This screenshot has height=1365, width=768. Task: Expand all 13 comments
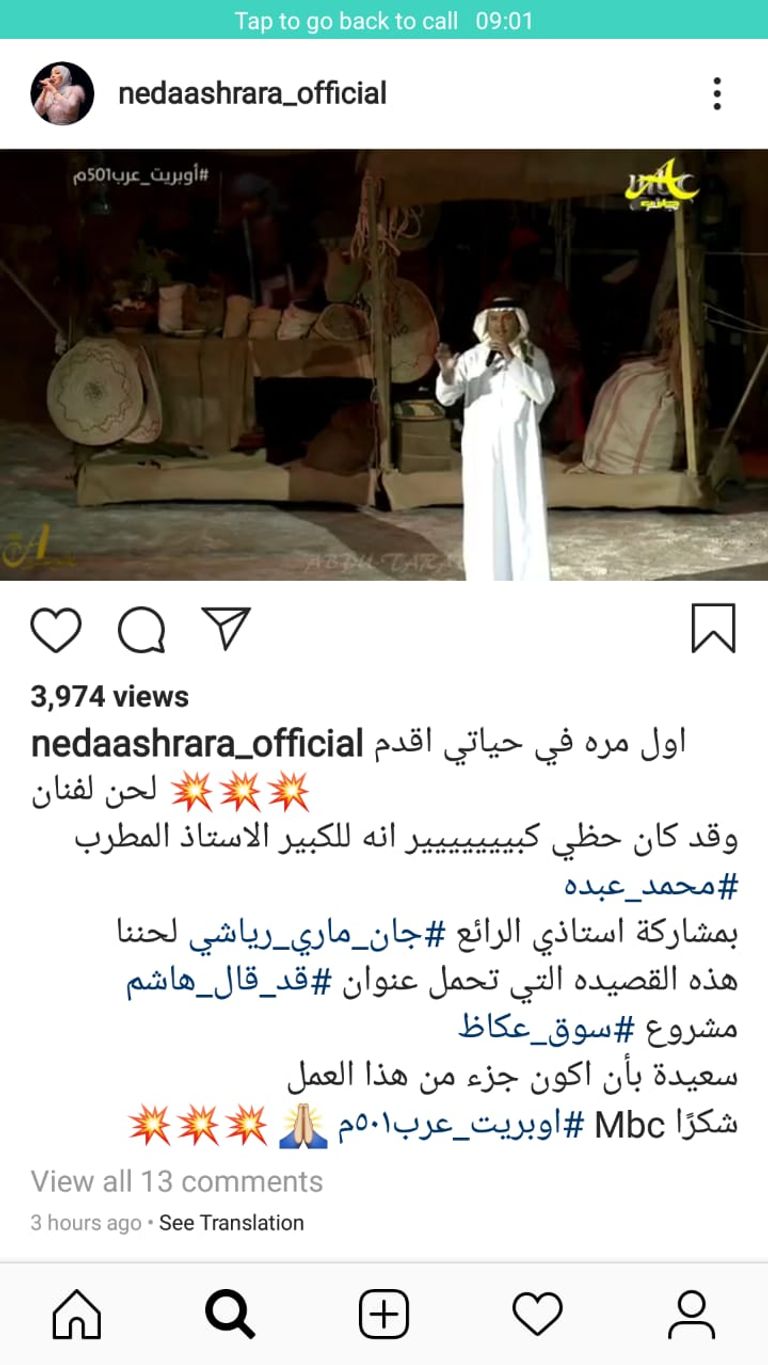(175, 1181)
